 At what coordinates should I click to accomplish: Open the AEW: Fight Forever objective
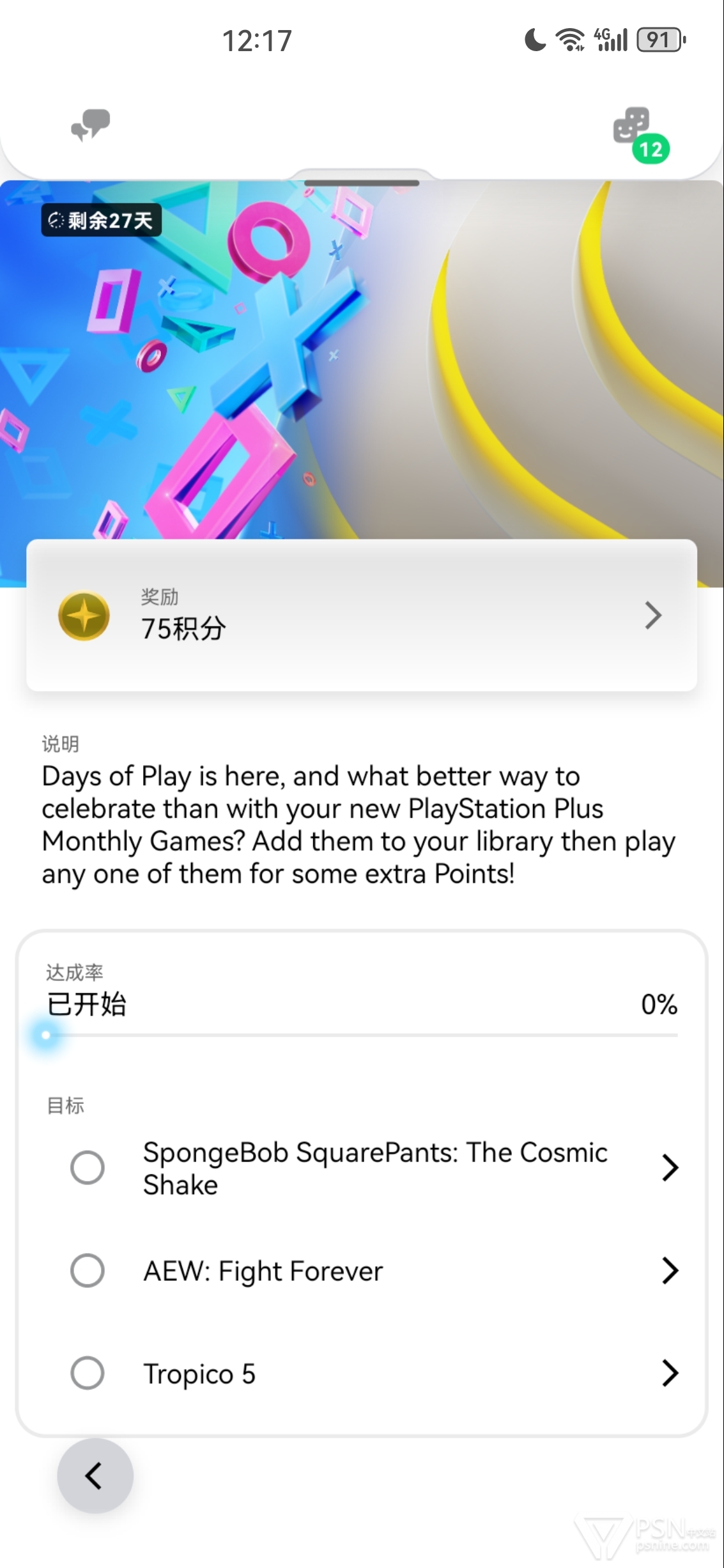pos(374,1271)
